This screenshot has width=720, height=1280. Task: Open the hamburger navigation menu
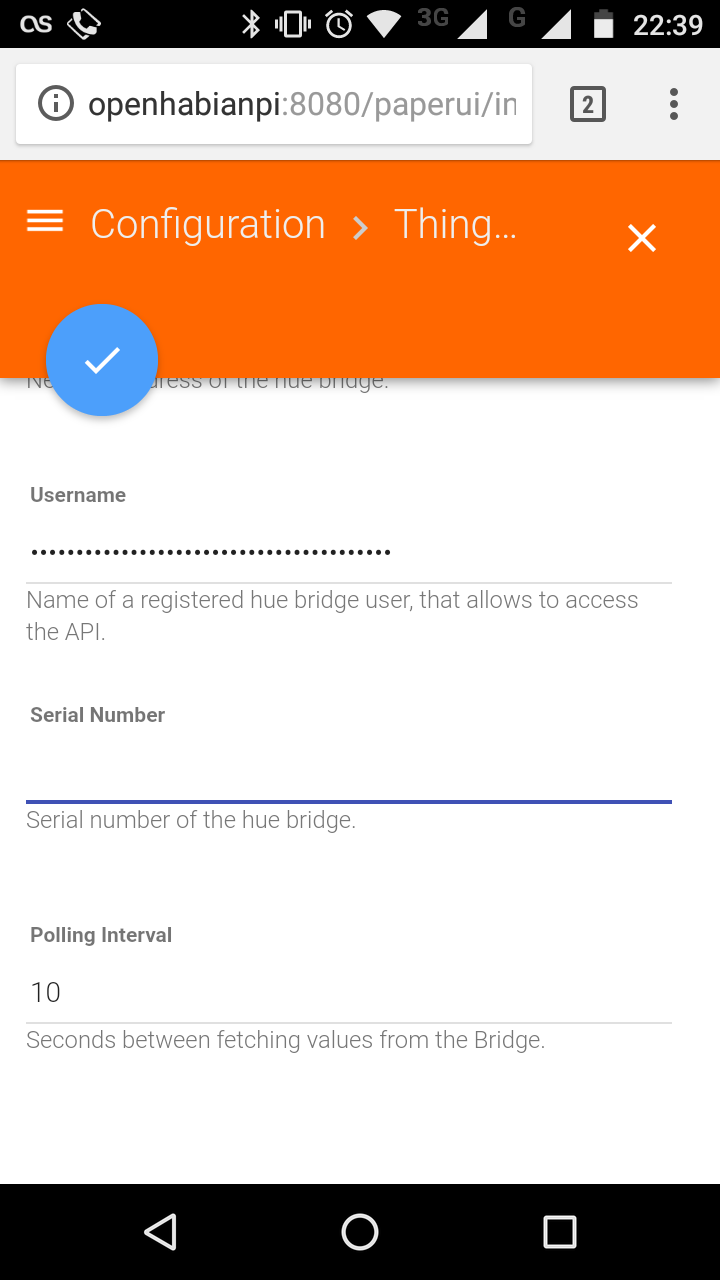coord(45,222)
